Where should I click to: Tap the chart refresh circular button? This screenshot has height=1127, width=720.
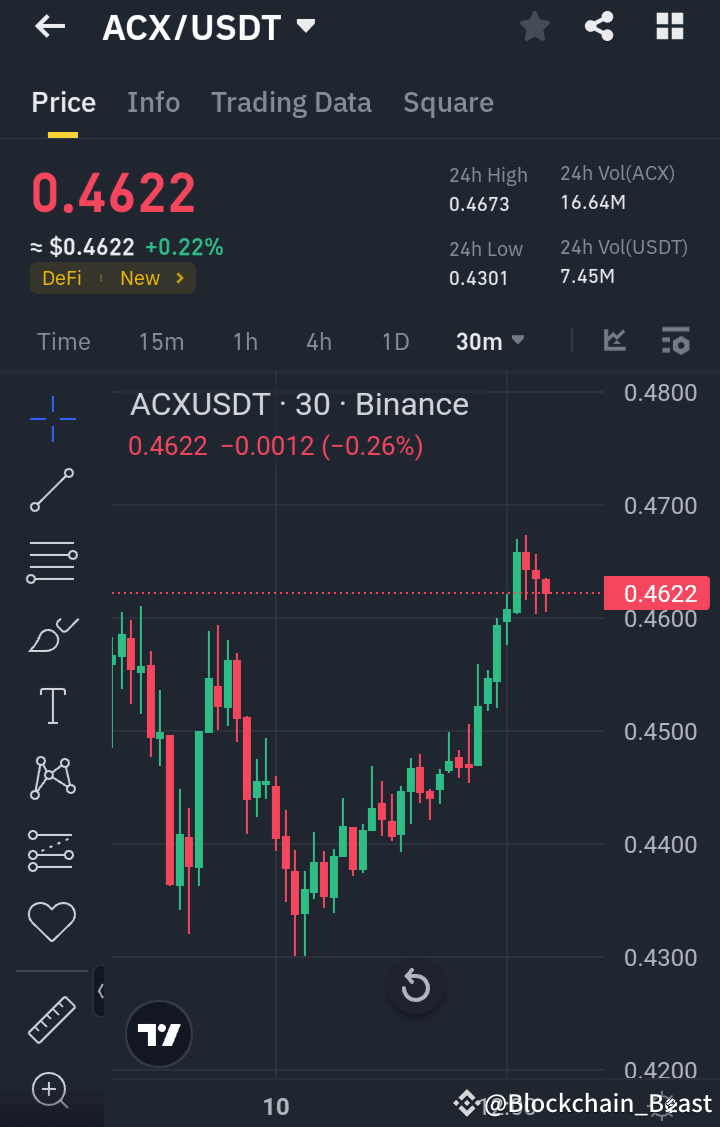coord(415,987)
